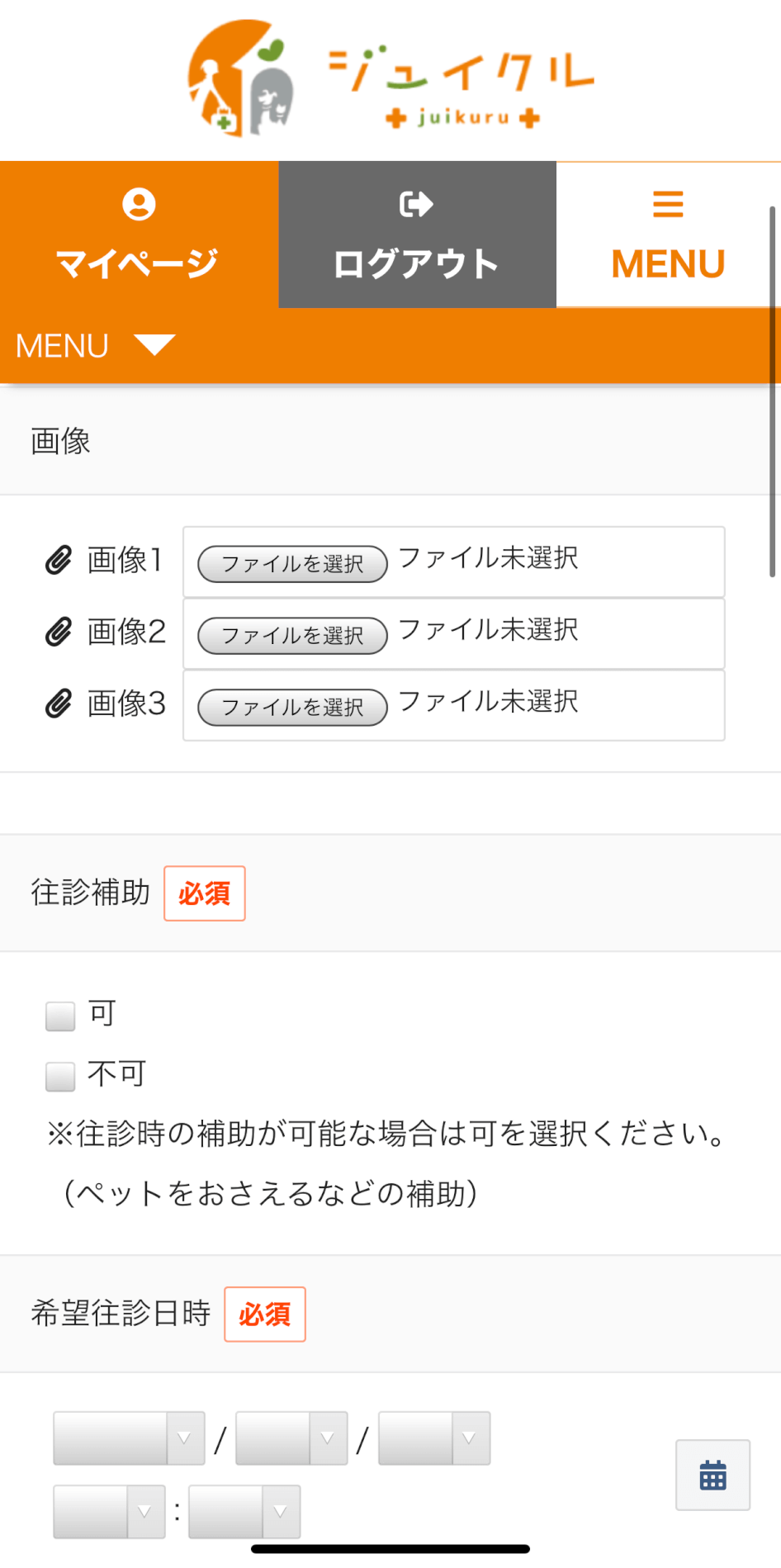Image resolution: width=781 pixels, height=1568 pixels.
Task: Open the minute dropdown
Action: (x=244, y=1512)
